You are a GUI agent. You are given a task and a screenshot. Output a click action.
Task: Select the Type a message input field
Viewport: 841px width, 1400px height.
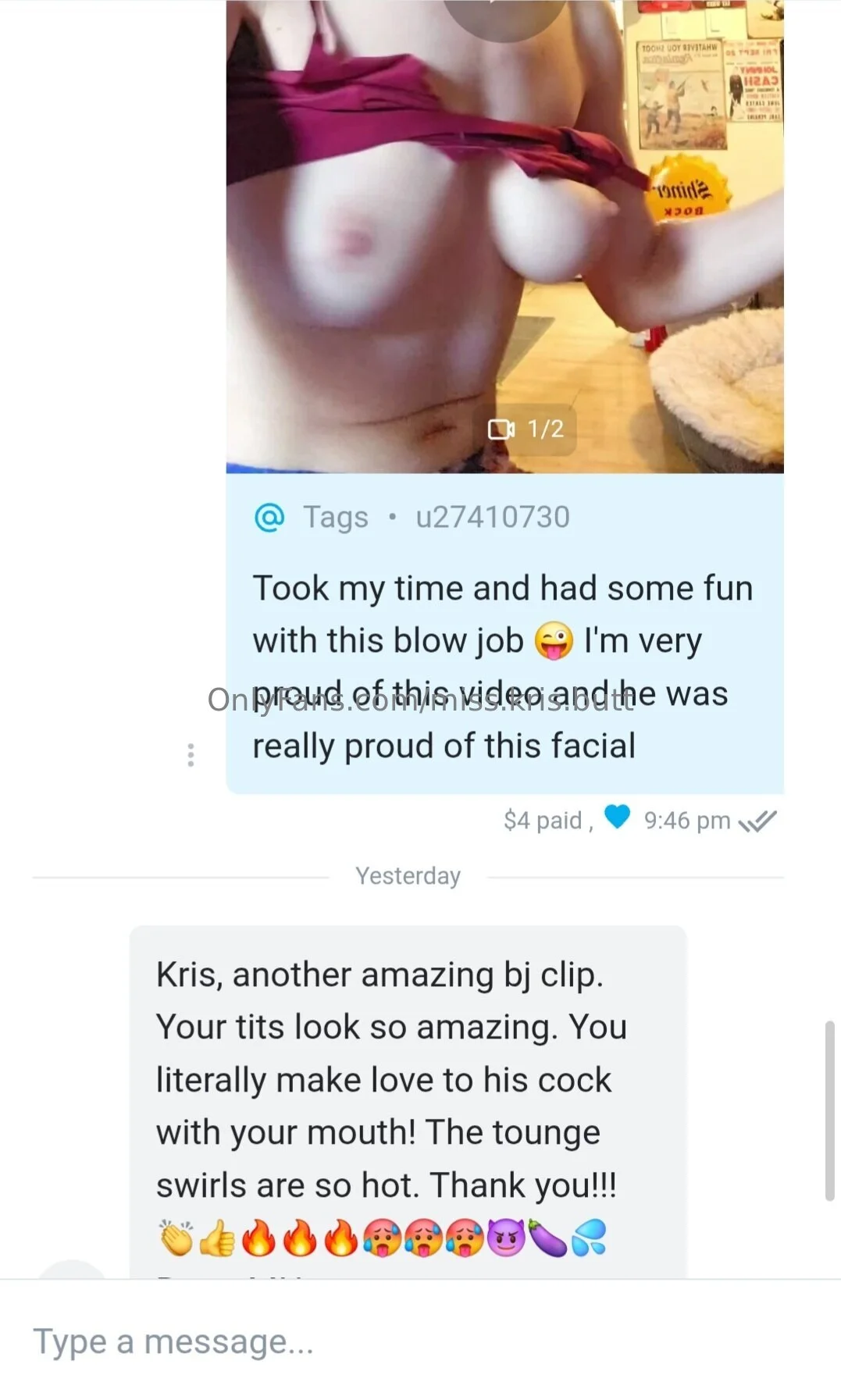[312, 1341]
